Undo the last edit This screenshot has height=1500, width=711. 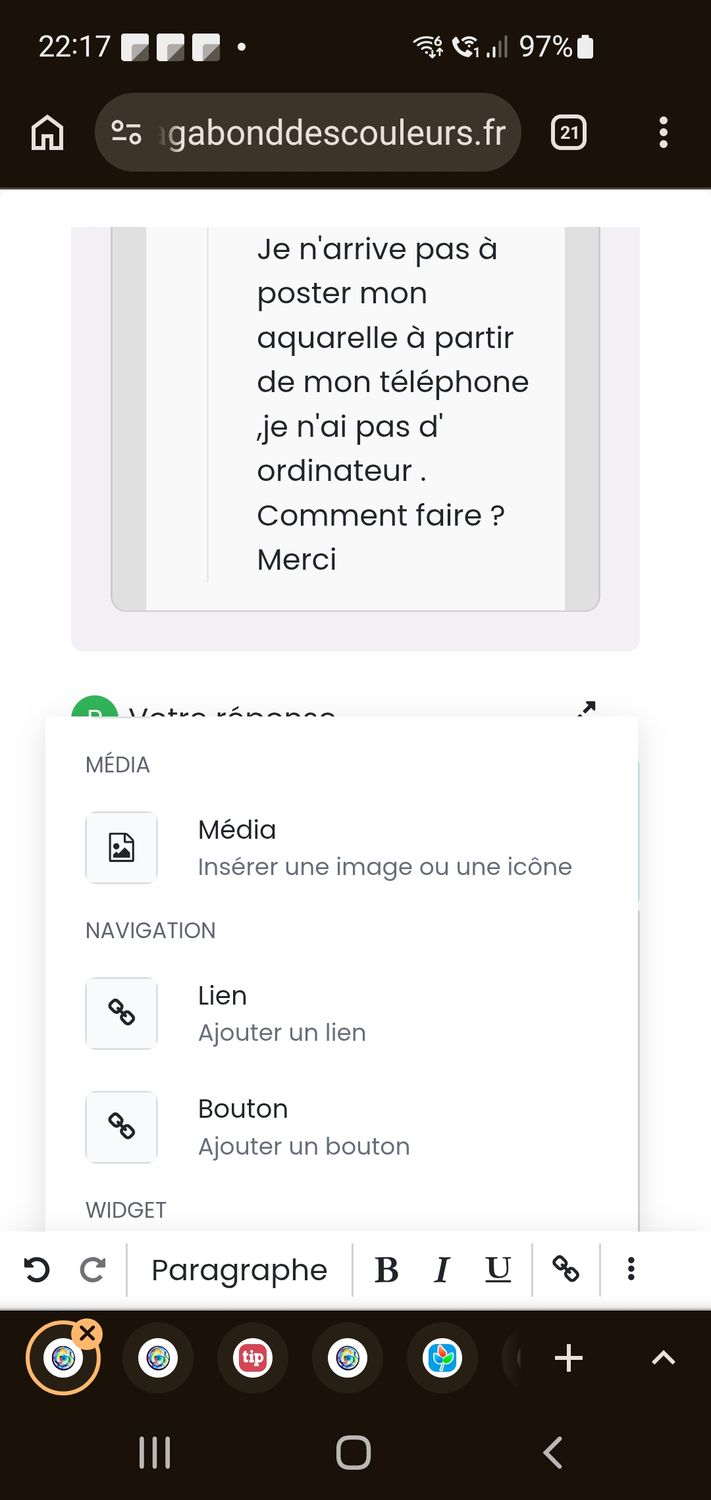[37, 1269]
